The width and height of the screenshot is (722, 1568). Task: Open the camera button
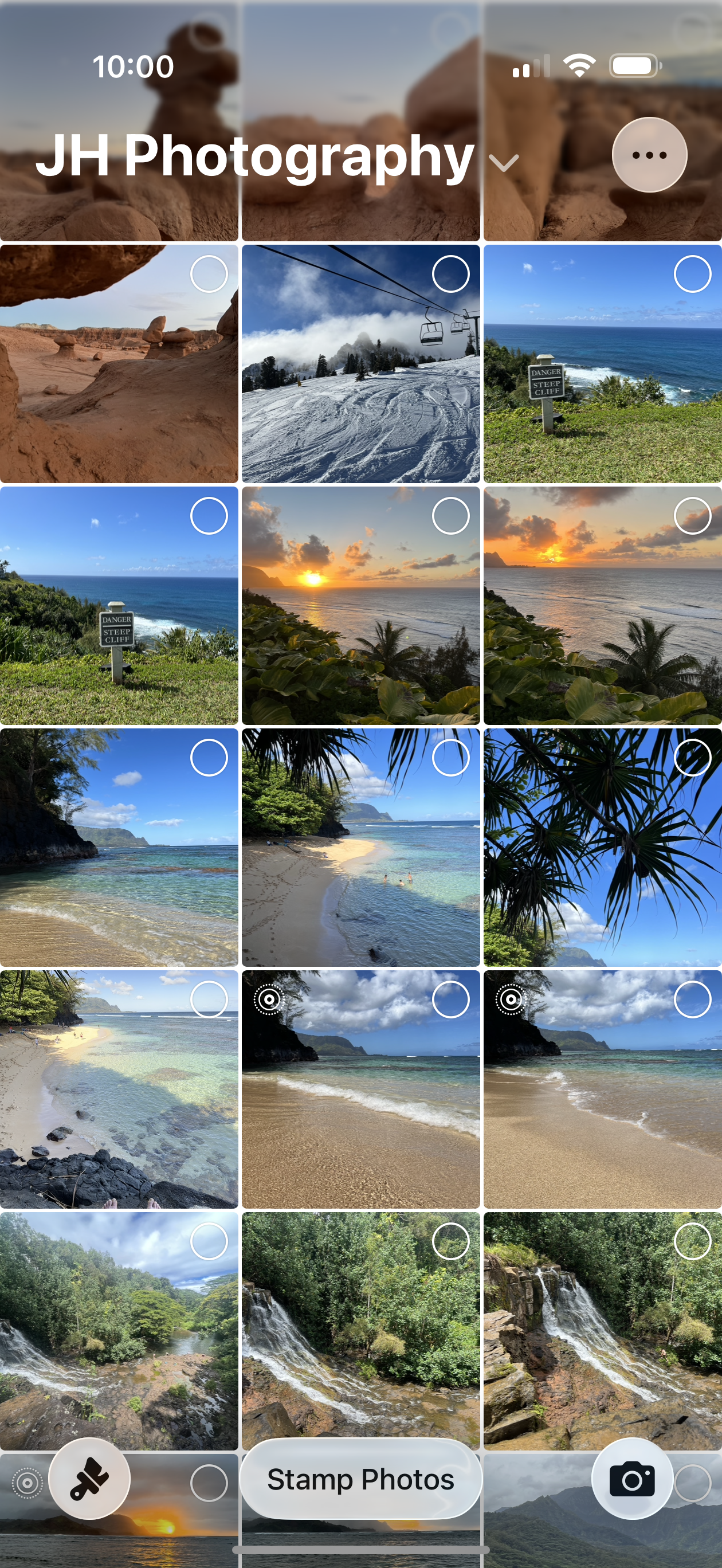[x=632, y=1479]
